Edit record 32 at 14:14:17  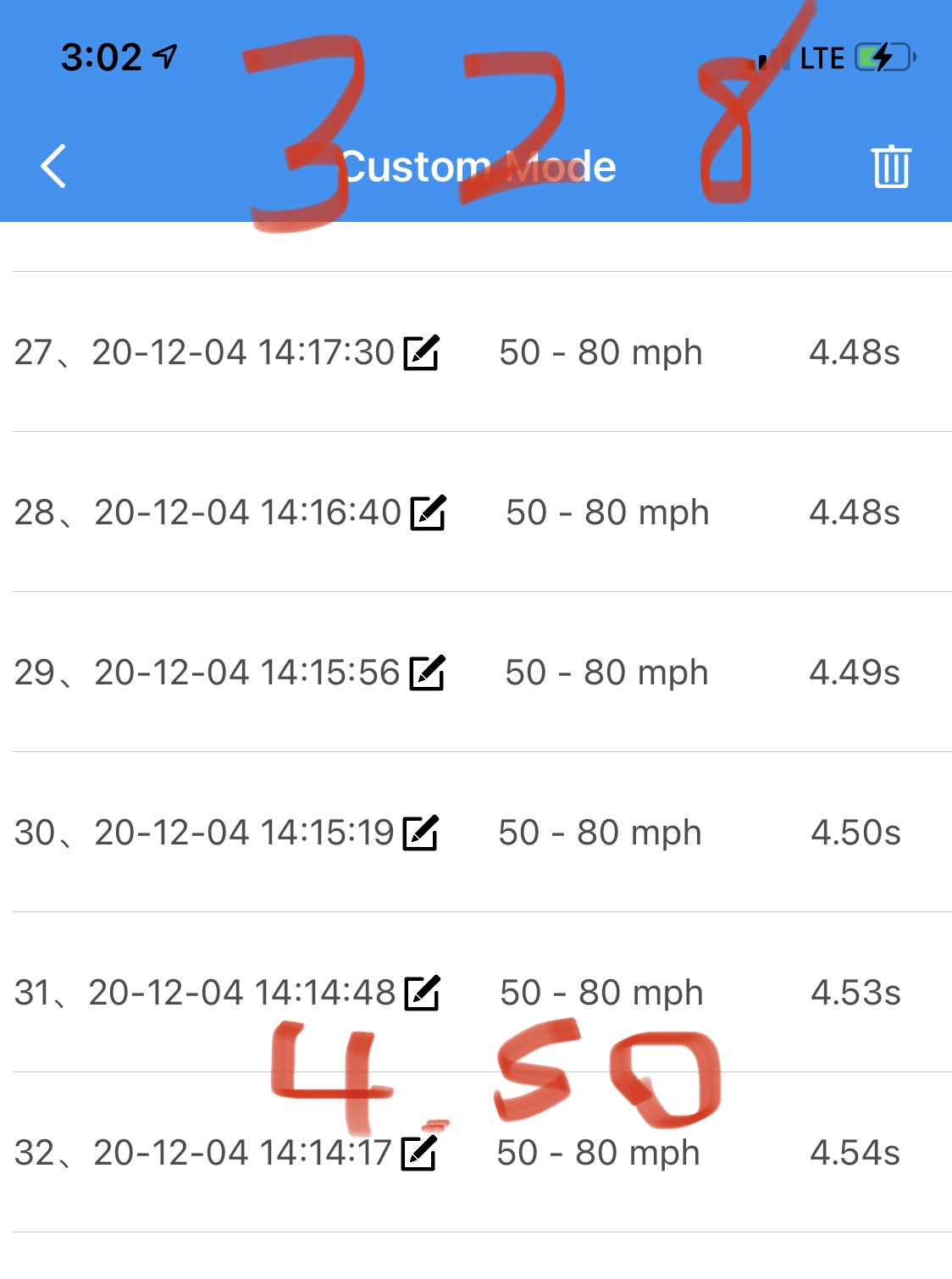point(418,1154)
